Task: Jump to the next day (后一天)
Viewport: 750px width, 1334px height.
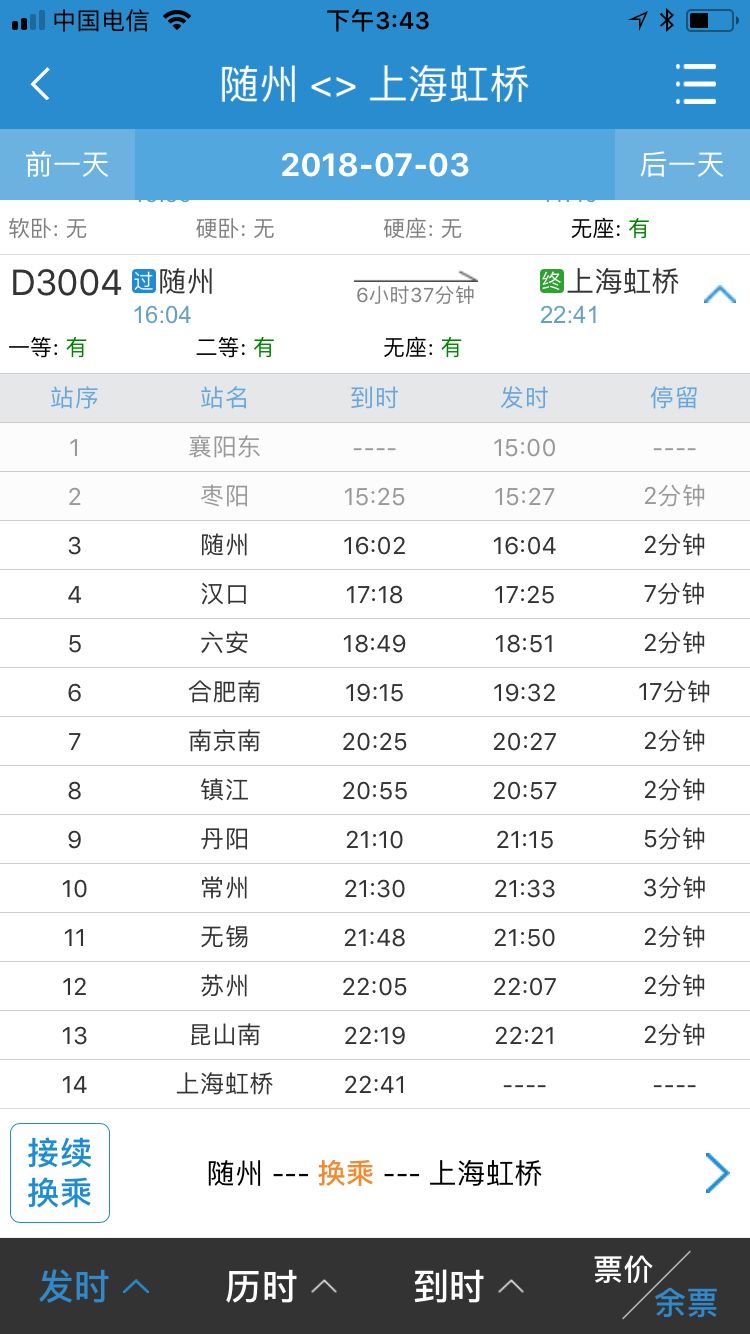Action: 682,165
